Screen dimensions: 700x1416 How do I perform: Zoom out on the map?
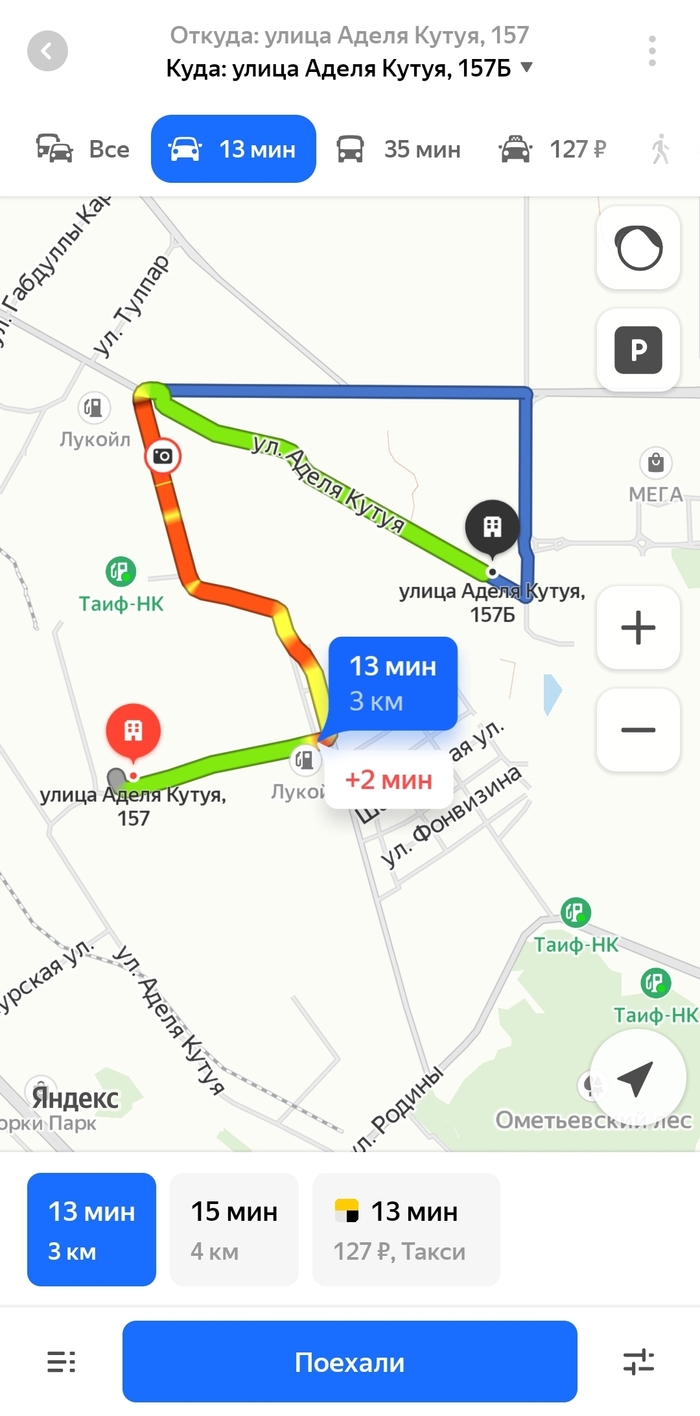[638, 730]
